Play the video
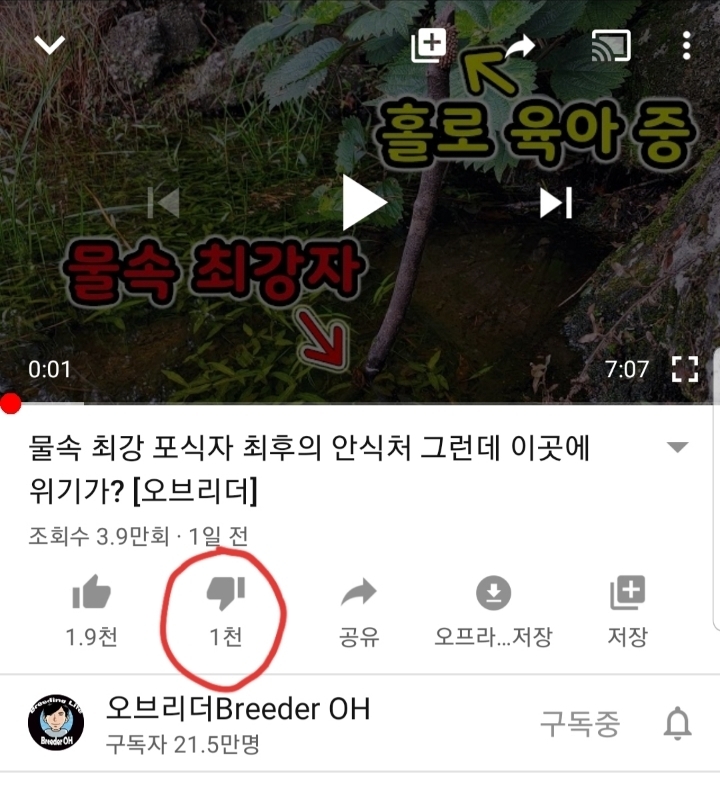720x789 pixels. 363,203
